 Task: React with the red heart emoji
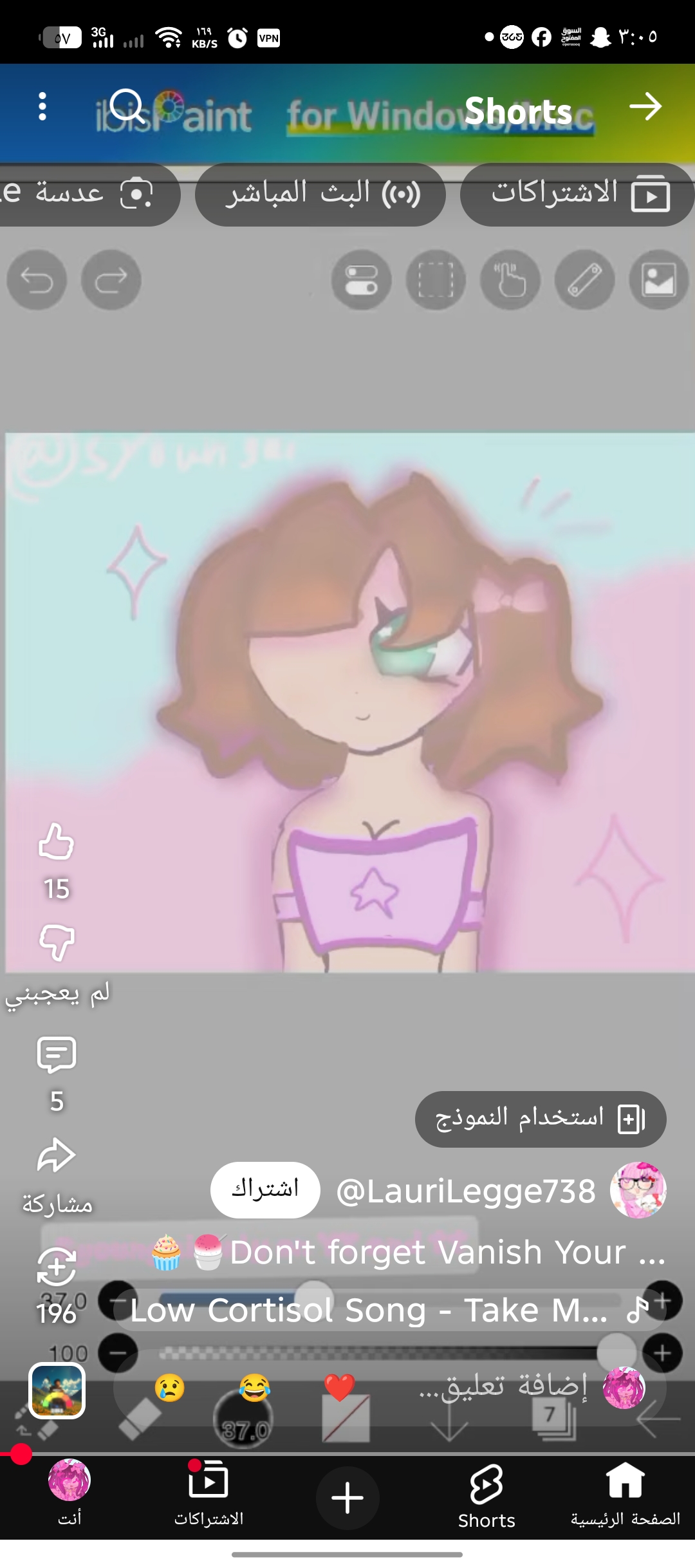point(339,1387)
